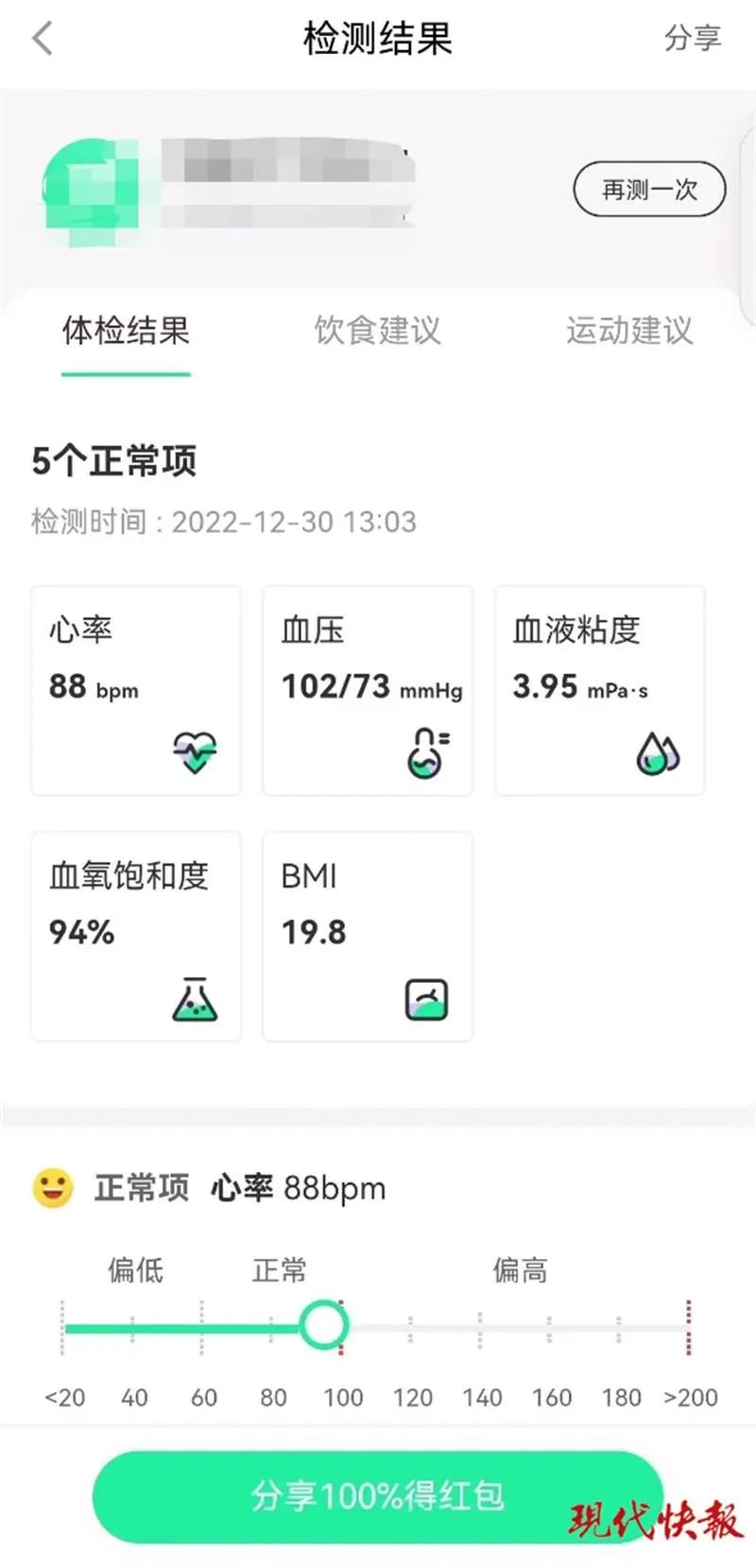756x1568 pixels.
Task: Click the smiley face emoji icon
Action: click(51, 1187)
